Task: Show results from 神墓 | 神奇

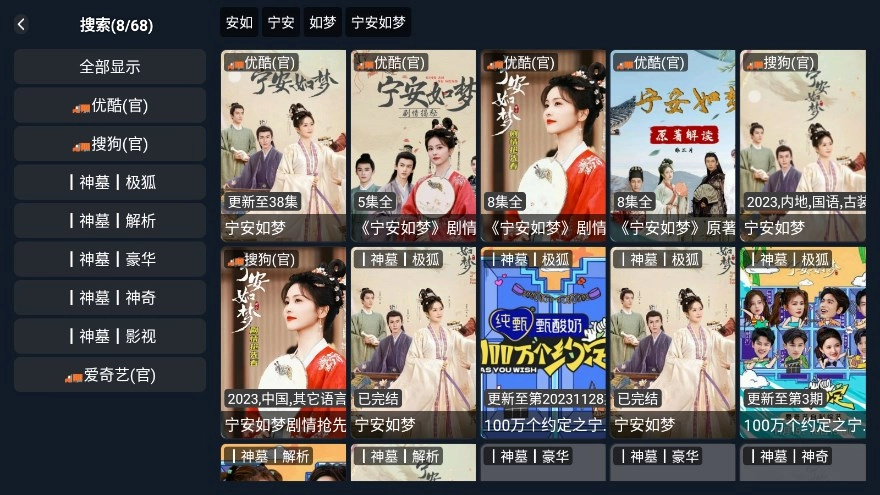Action: 110,297
